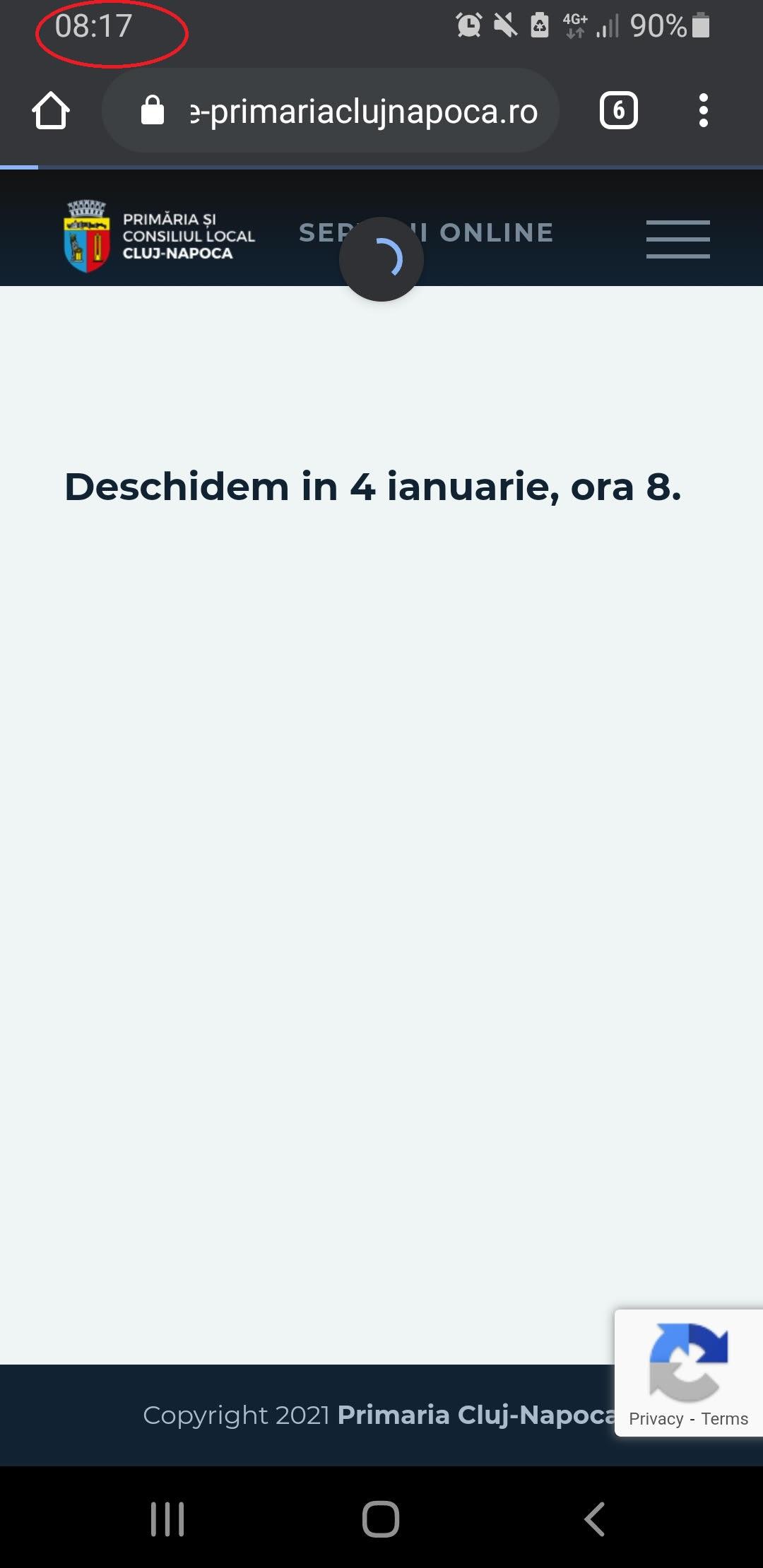Open the reCAPTCHA Terms link
The width and height of the screenshot is (763, 1568).
pos(724,1419)
